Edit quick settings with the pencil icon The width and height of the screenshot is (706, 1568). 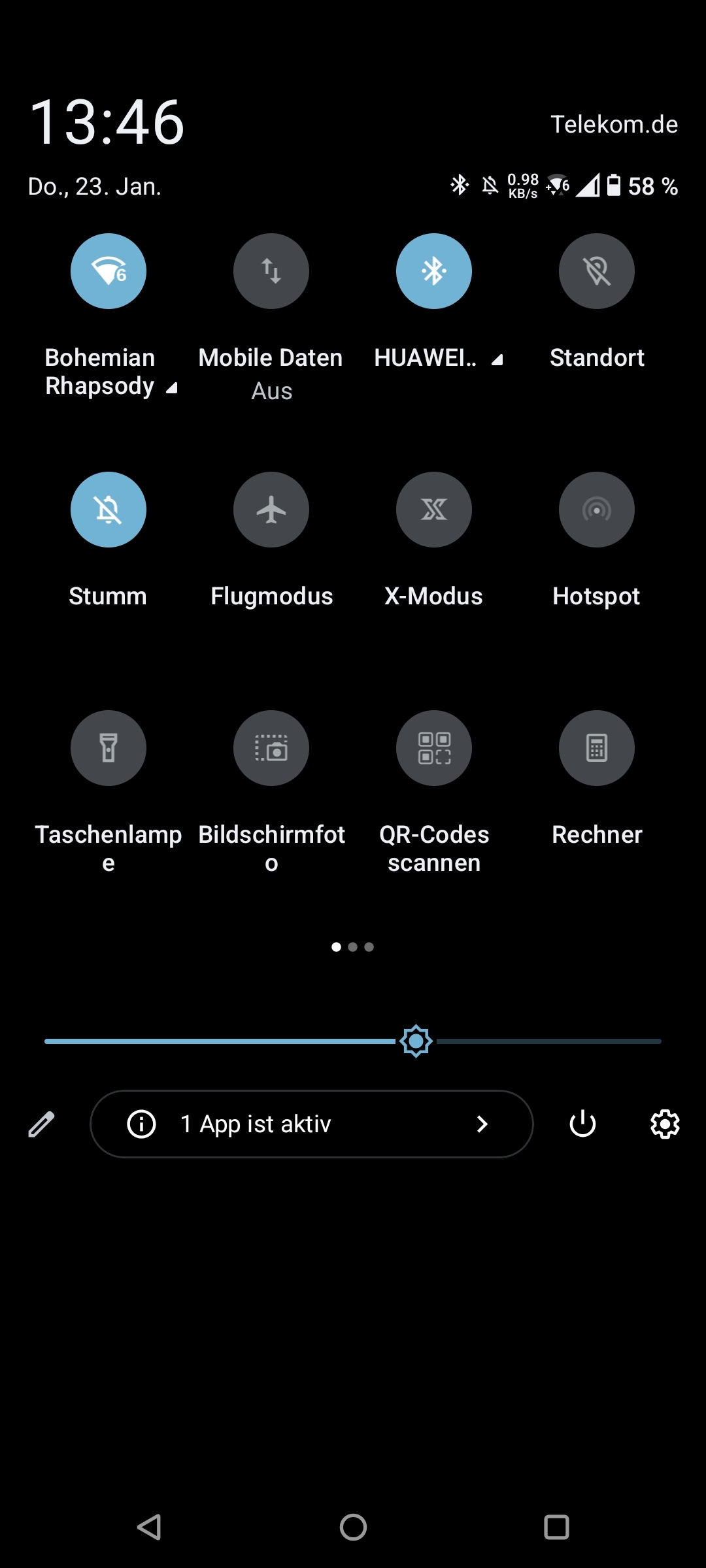(x=41, y=1124)
